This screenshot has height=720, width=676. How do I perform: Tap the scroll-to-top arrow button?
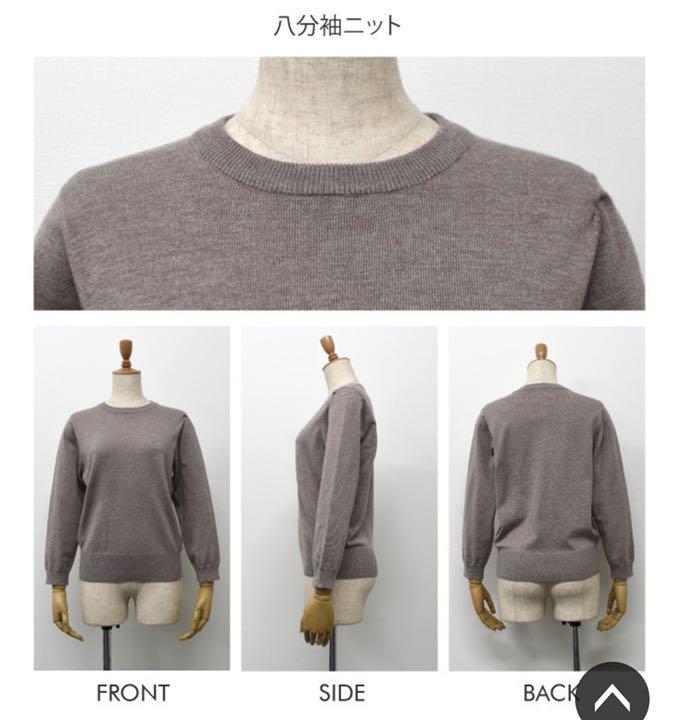pyautogui.click(x=613, y=694)
